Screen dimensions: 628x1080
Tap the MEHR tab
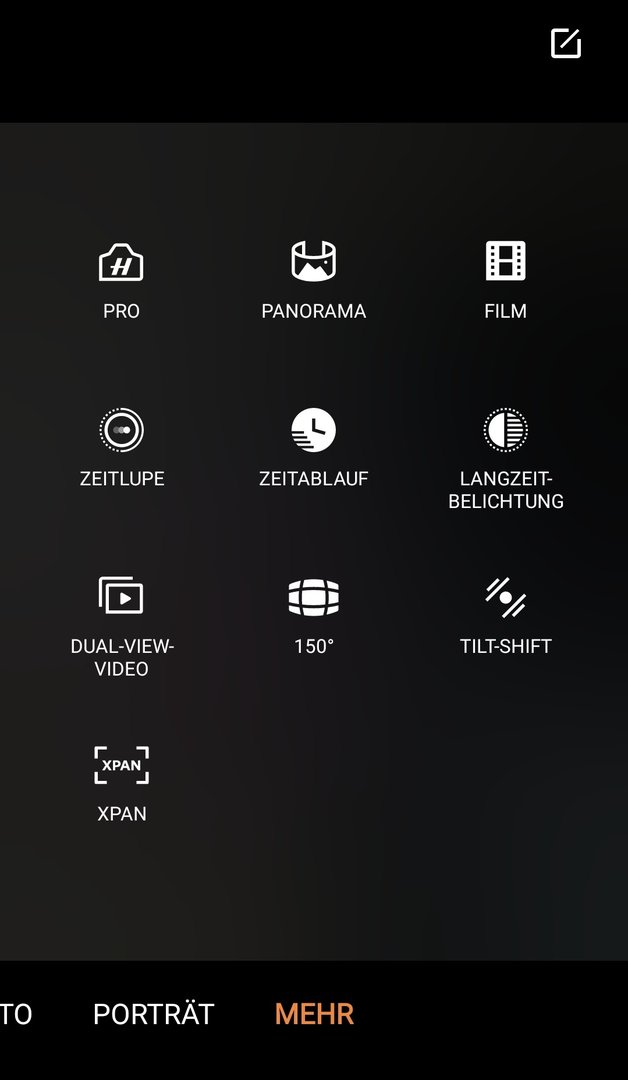click(x=314, y=1014)
